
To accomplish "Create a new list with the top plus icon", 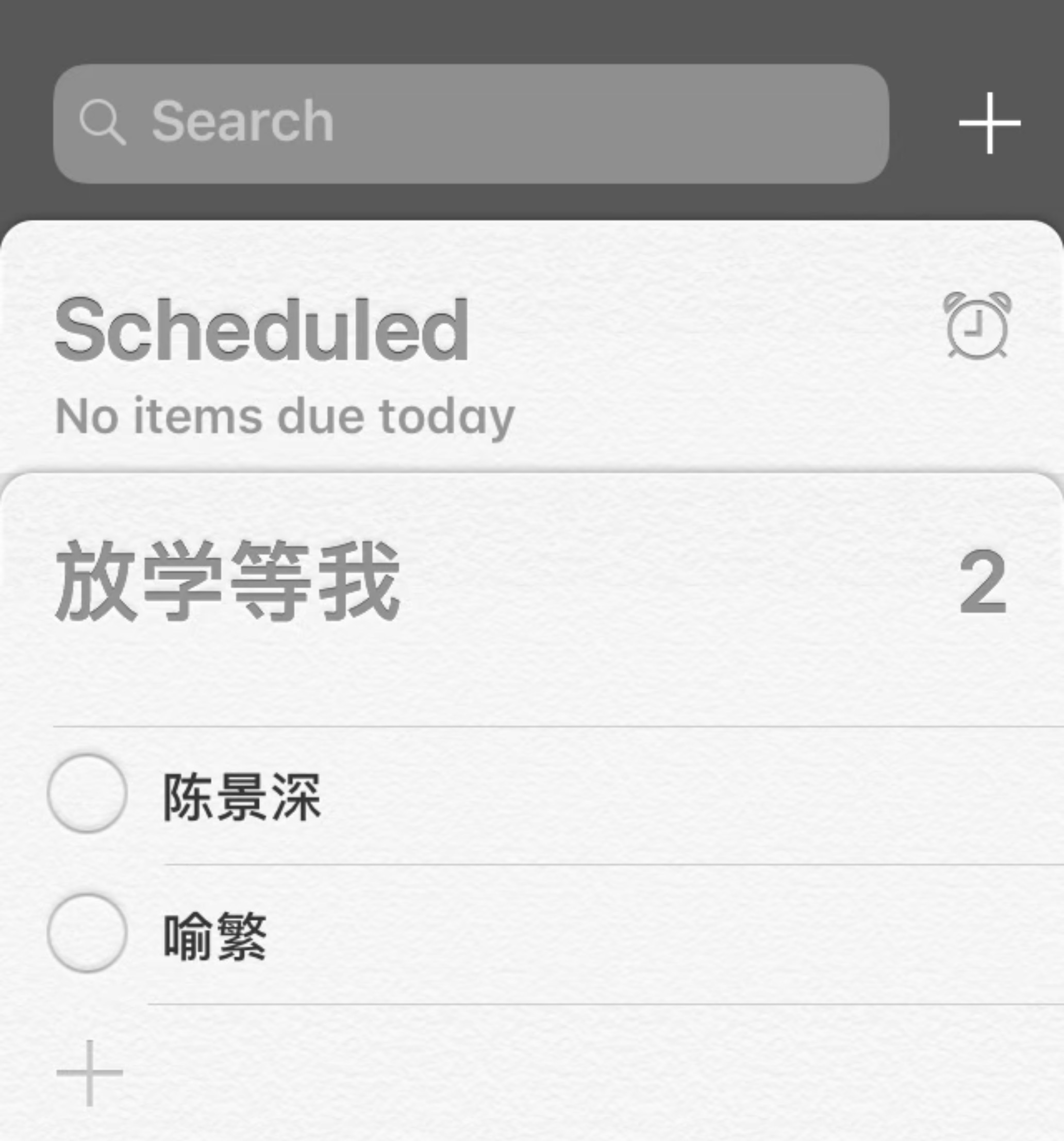I will click(989, 123).
